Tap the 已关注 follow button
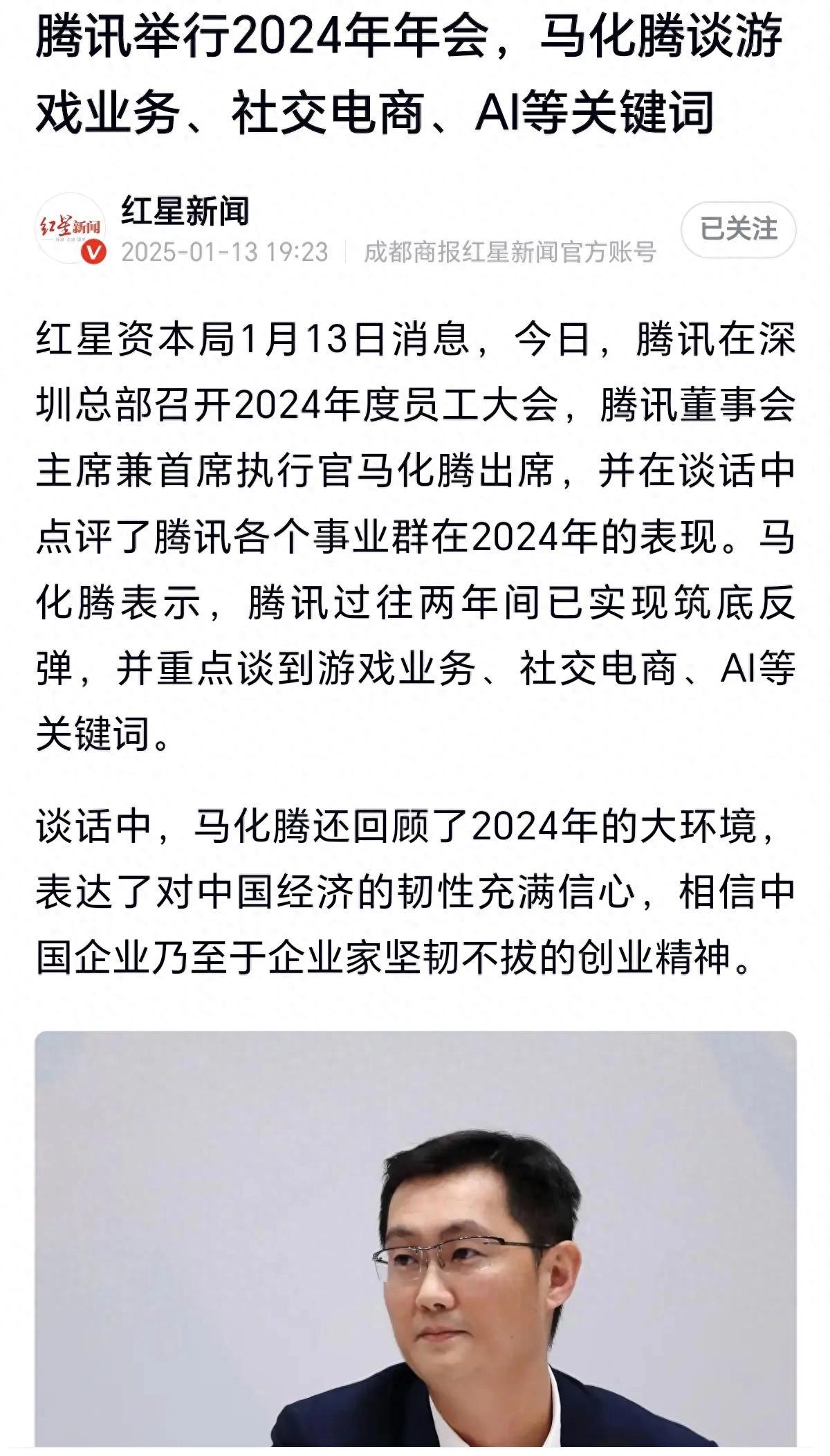Image resolution: width=830 pixels, height=1456 pixels. tap(738, 229)
